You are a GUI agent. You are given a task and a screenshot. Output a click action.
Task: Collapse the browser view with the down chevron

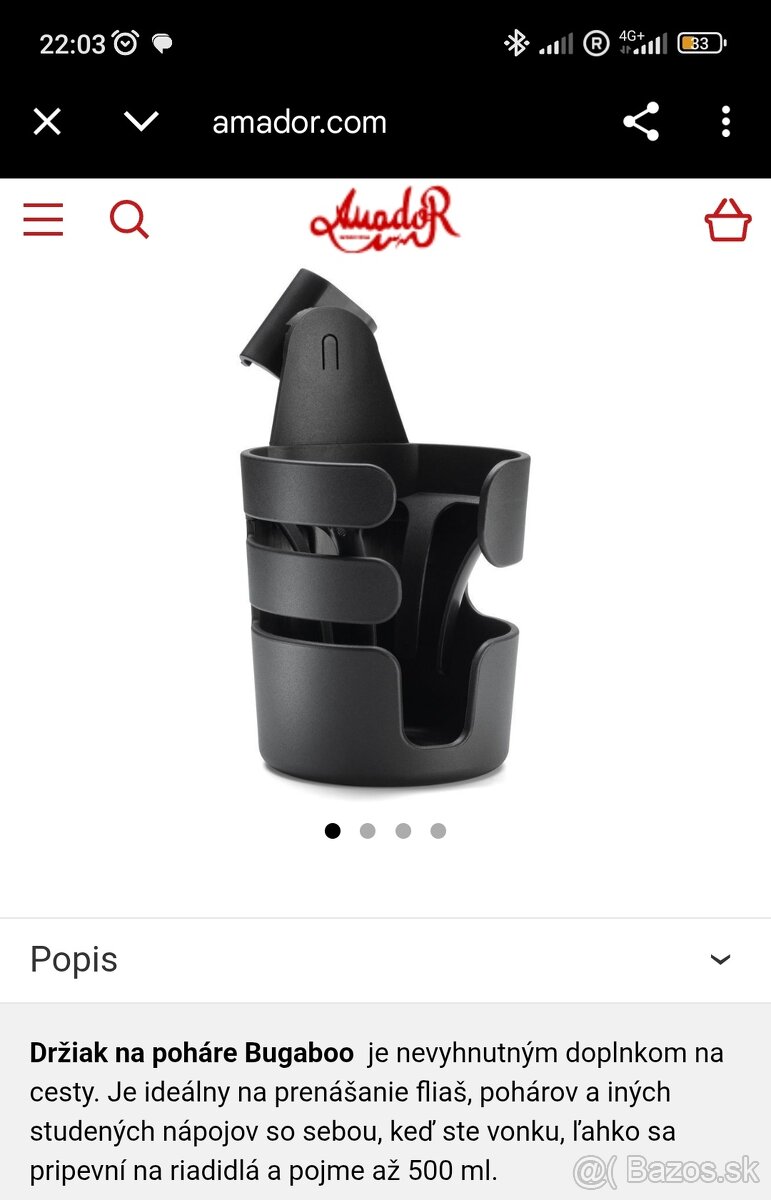coord(141,121)
